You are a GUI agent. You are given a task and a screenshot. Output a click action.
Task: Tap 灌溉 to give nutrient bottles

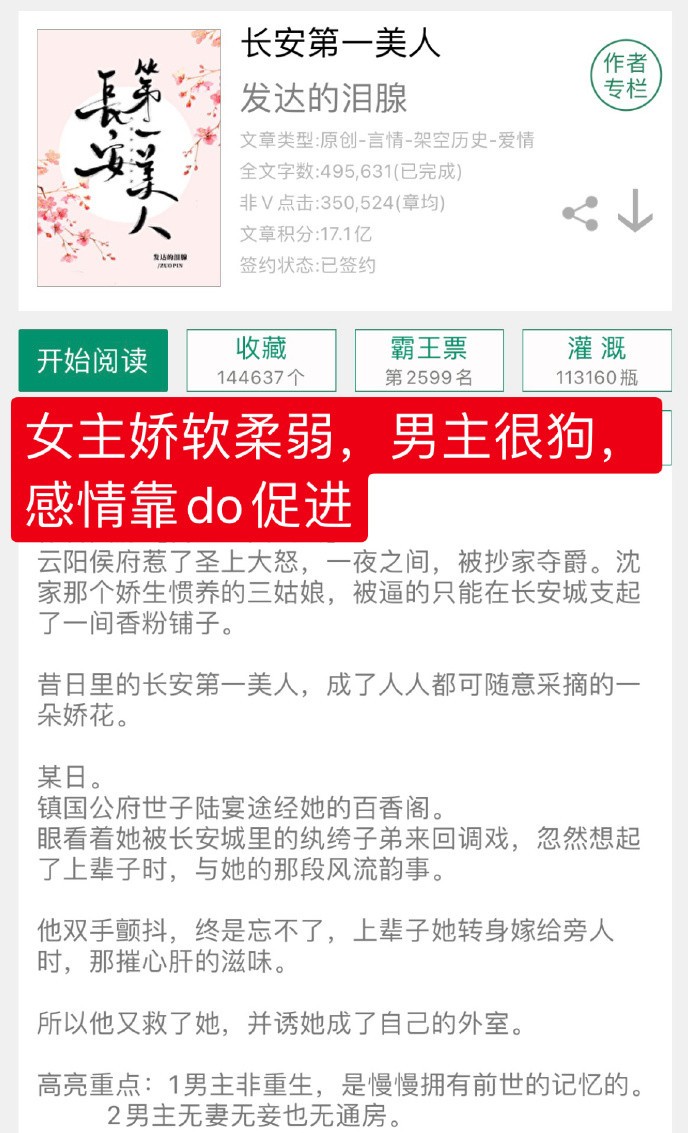pos(597,360)
